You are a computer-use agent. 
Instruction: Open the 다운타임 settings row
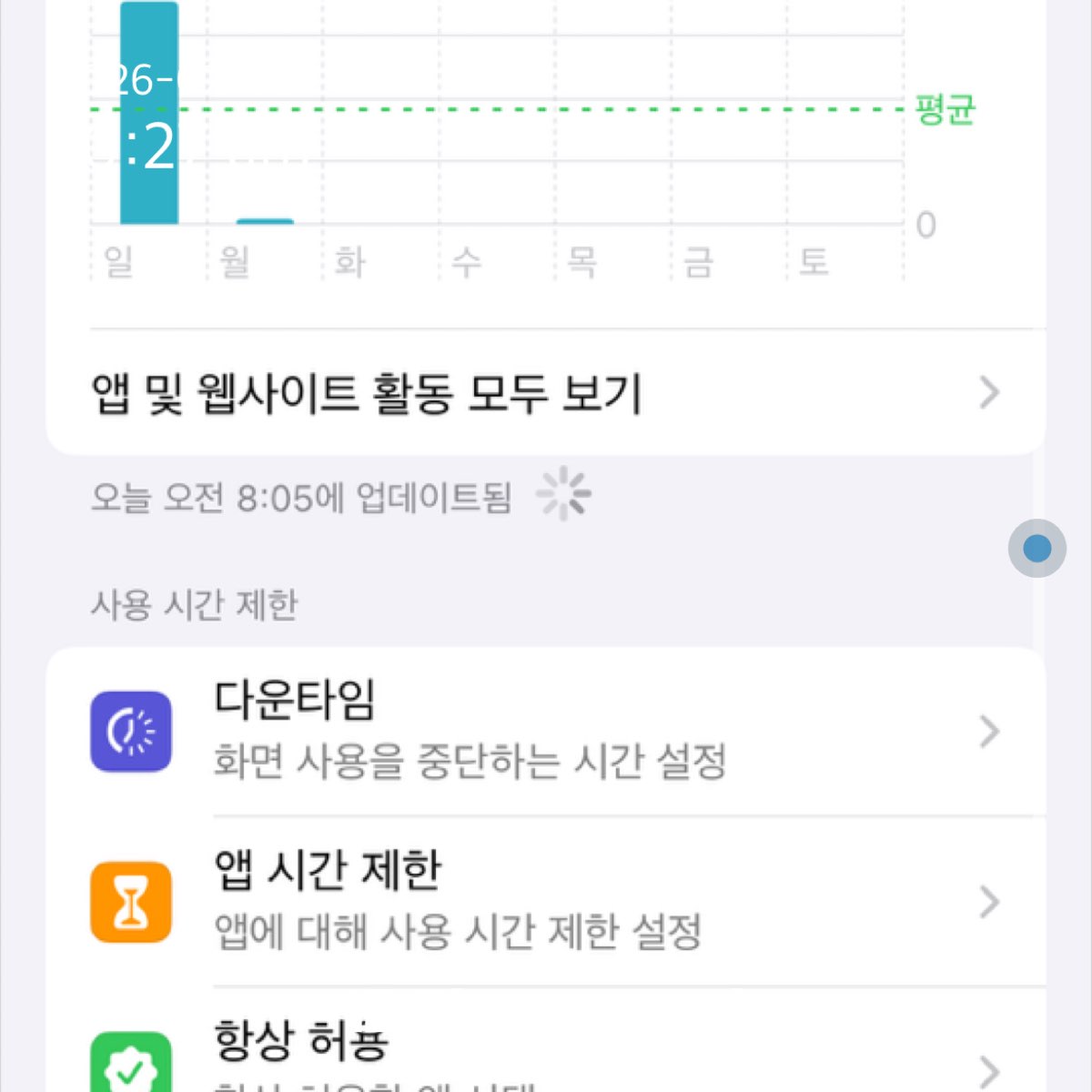544,731
